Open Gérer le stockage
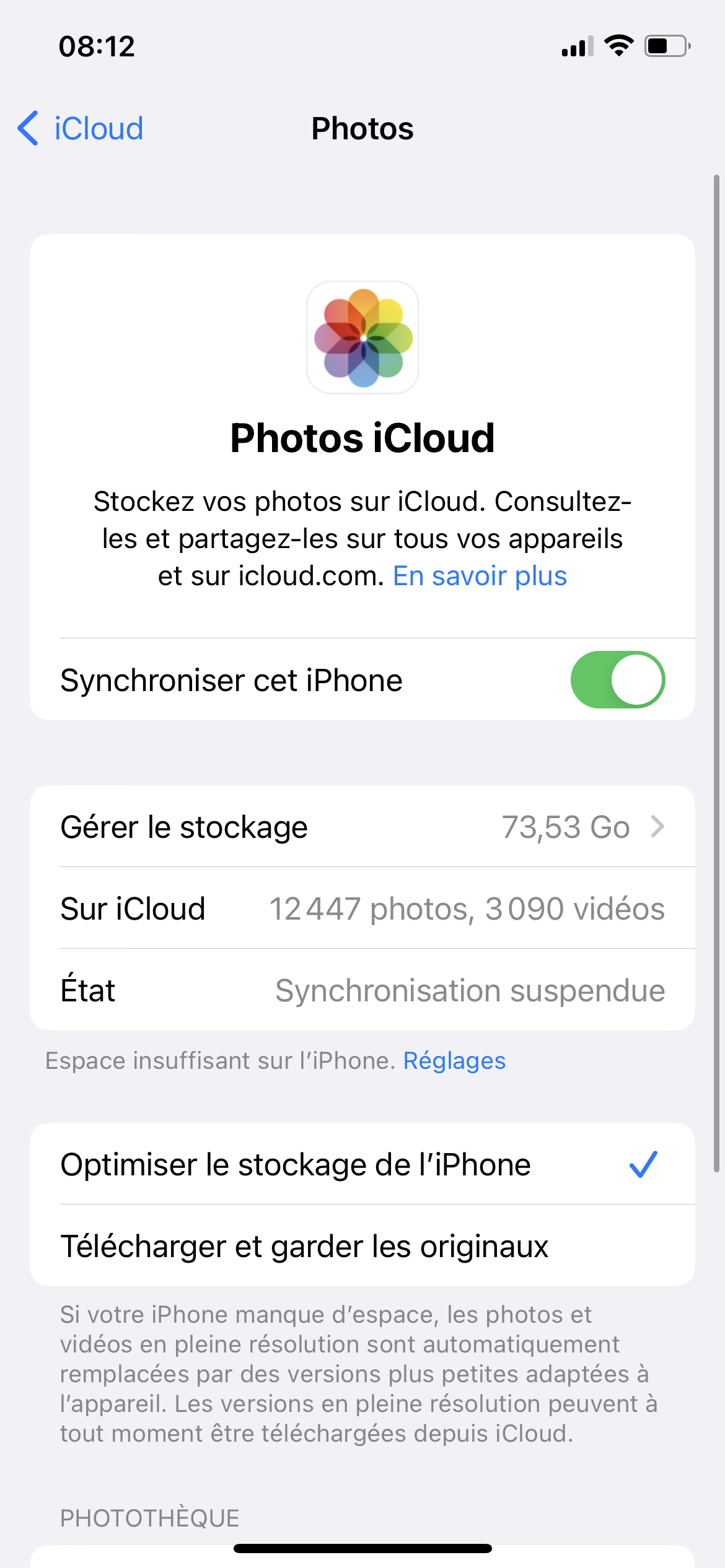The height and width of the screenshot is (1568, 725). point(362,827)
